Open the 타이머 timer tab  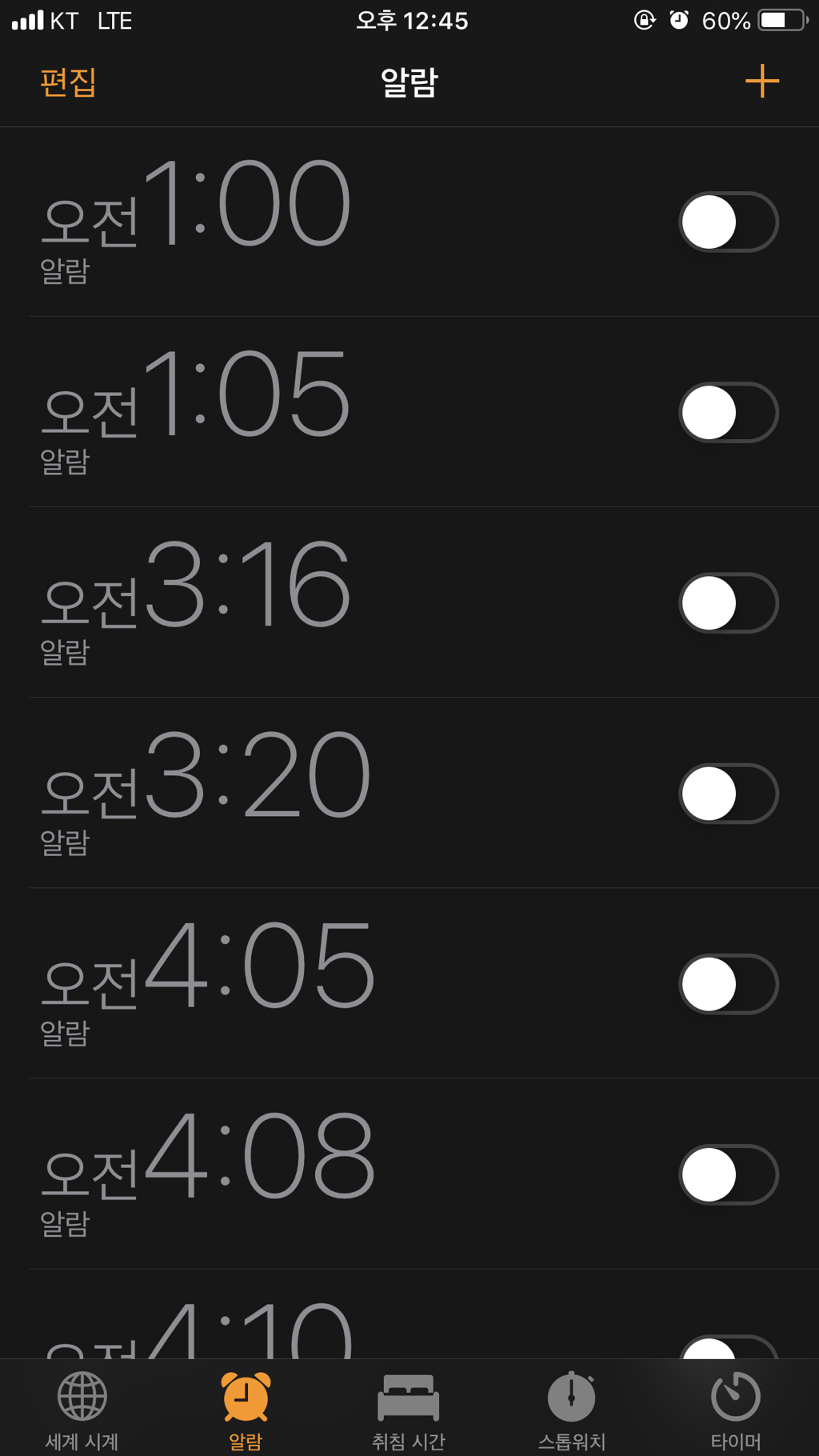pos(736,1410)
